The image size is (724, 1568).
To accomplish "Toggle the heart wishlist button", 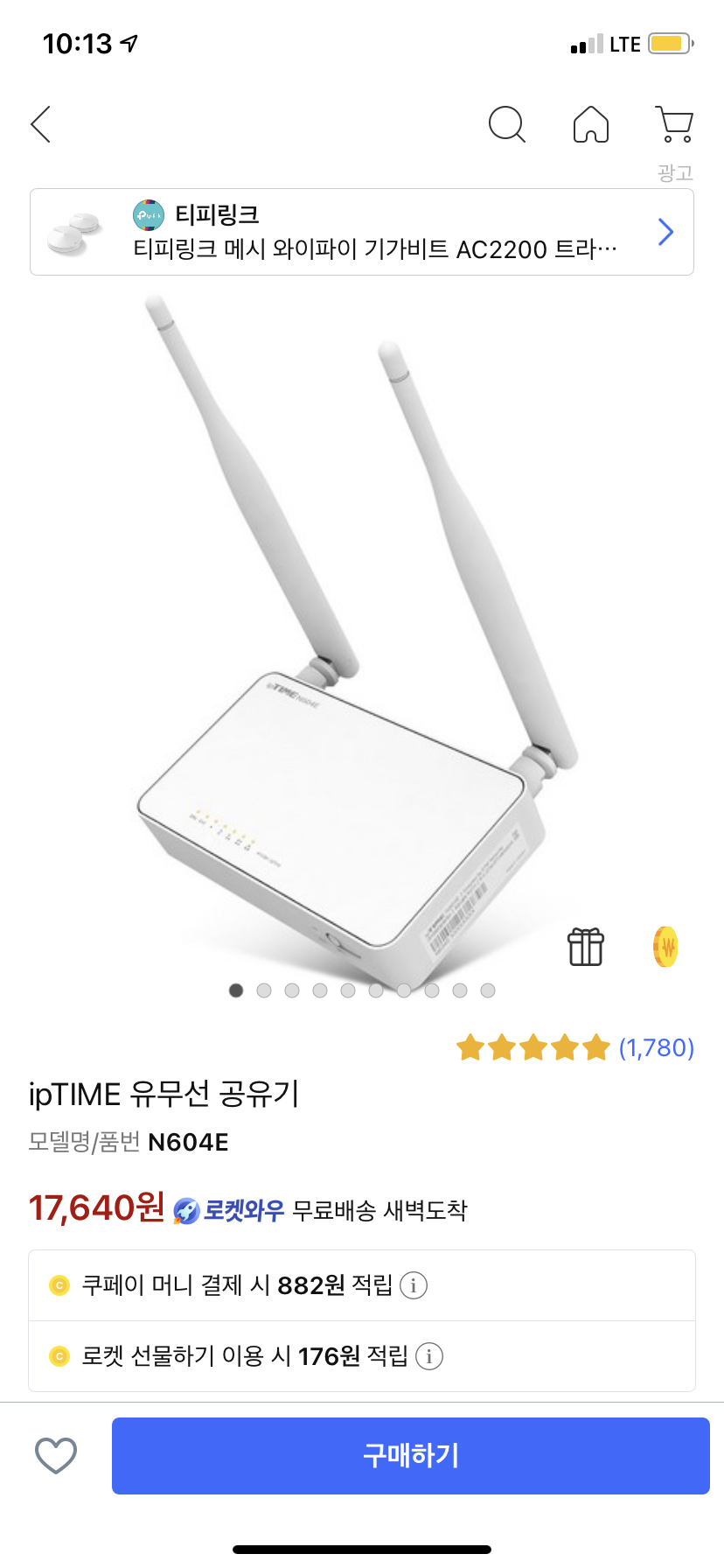I will pos(56,1455).
